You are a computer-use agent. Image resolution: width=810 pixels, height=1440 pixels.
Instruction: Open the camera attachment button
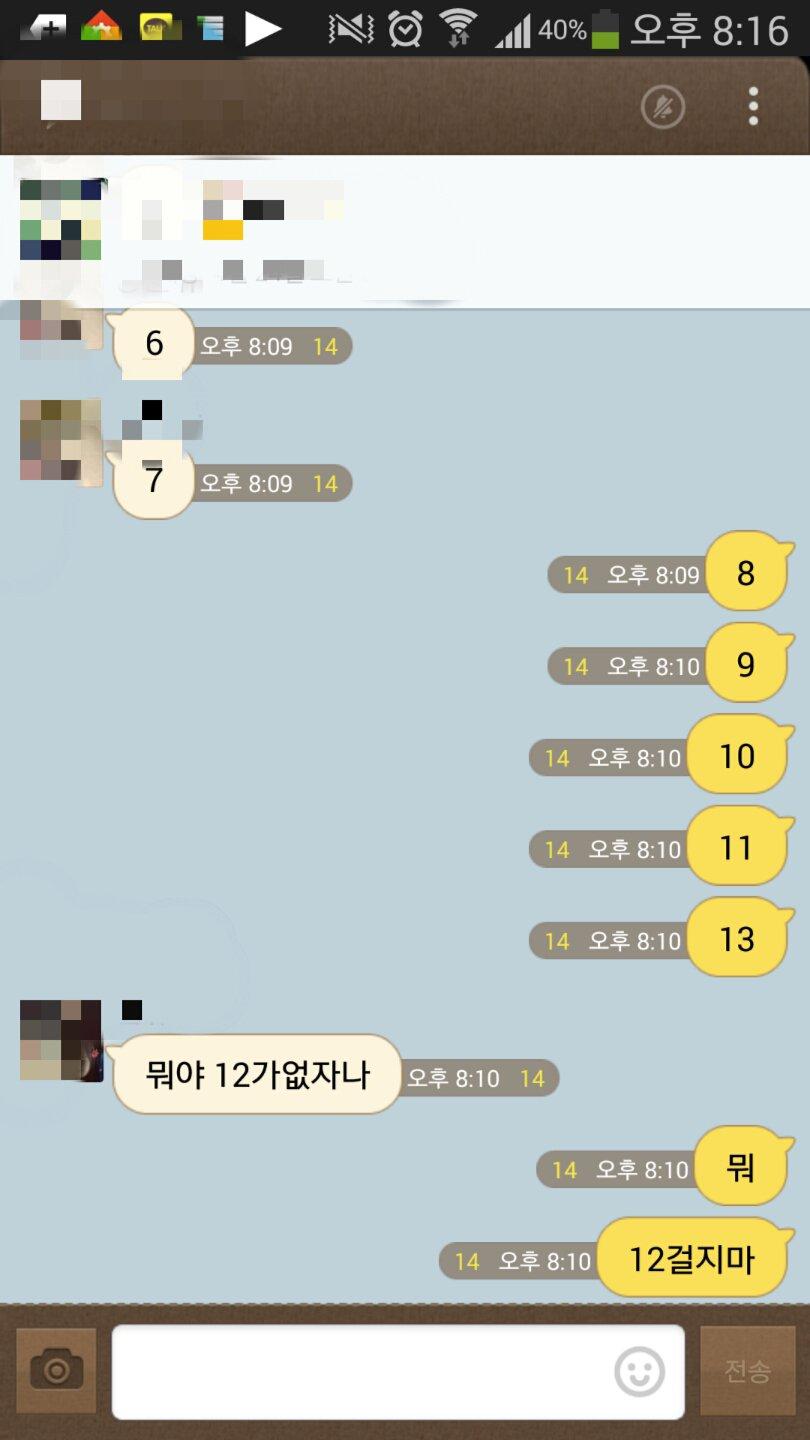pyautogui.click(x=56, y=1370)
